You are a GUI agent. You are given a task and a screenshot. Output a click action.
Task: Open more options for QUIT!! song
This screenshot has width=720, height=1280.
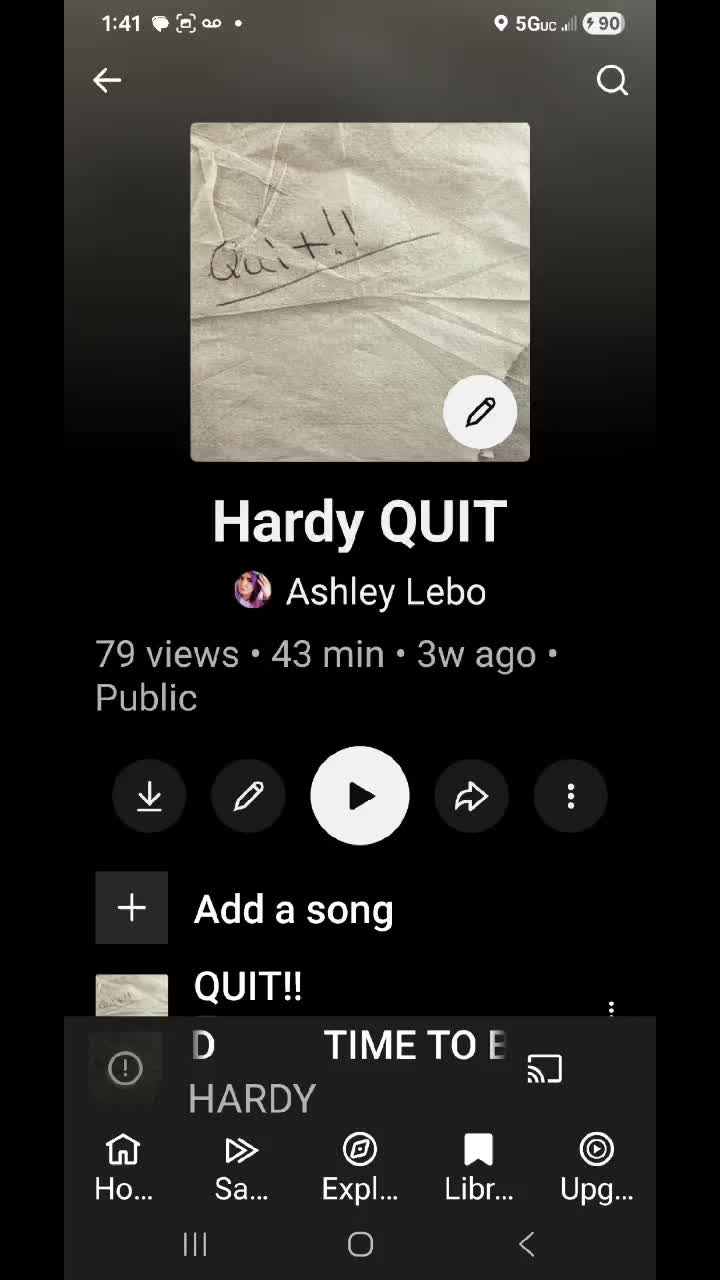click(611, 1008)
